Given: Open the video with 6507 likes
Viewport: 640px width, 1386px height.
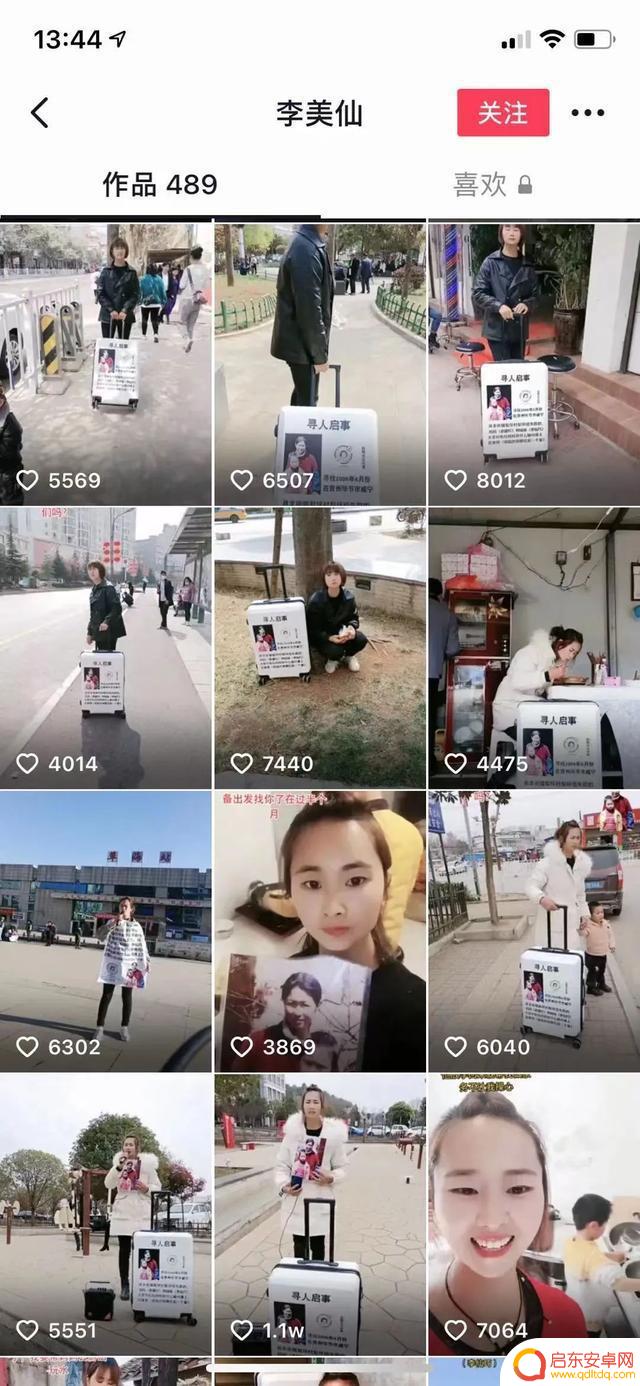Looking at the screenshot, I should click(x=320, y=364).
